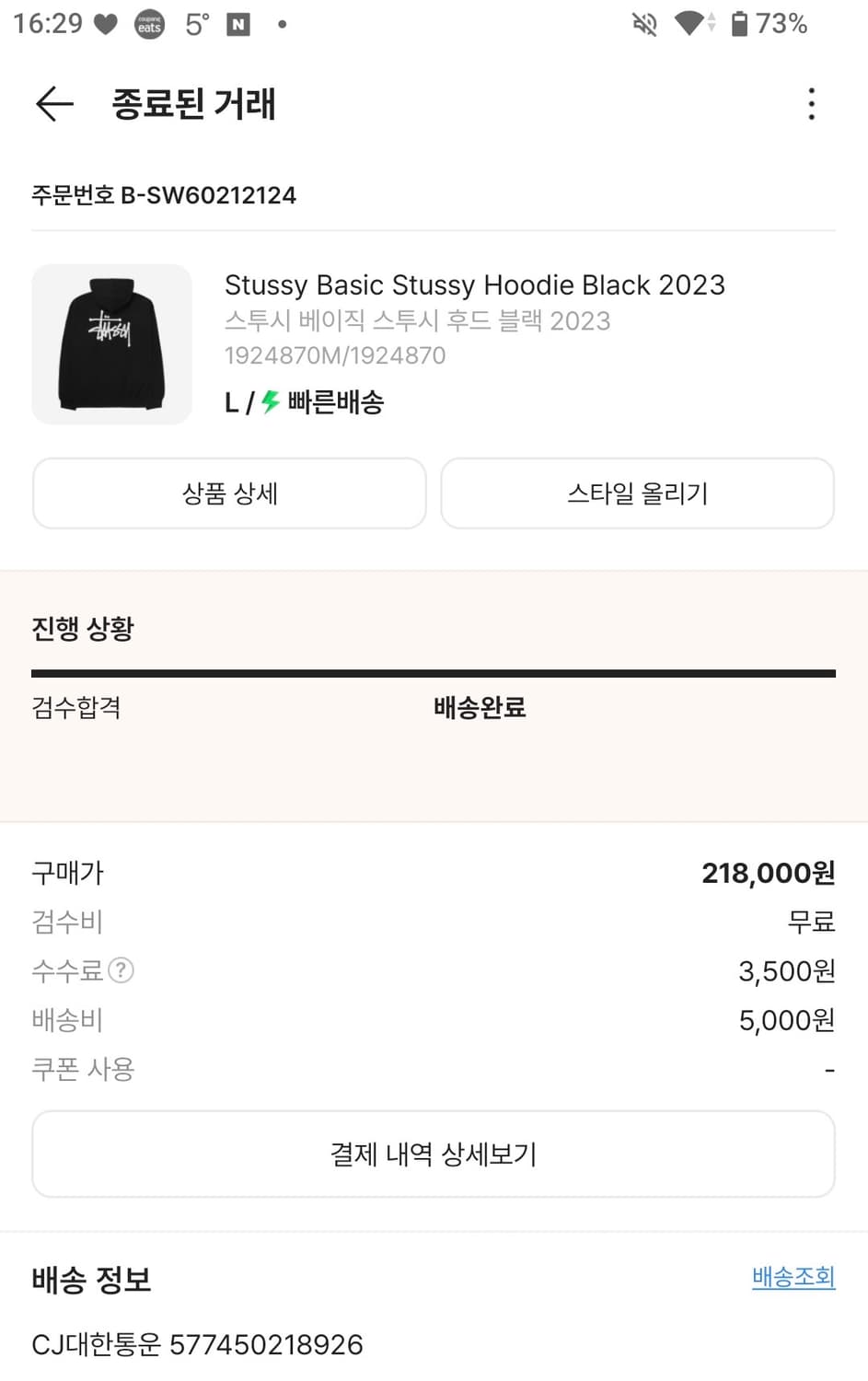Tap the Coupang Eats icon in the status bar
The image size is (868, 1381).
point(148,23)
